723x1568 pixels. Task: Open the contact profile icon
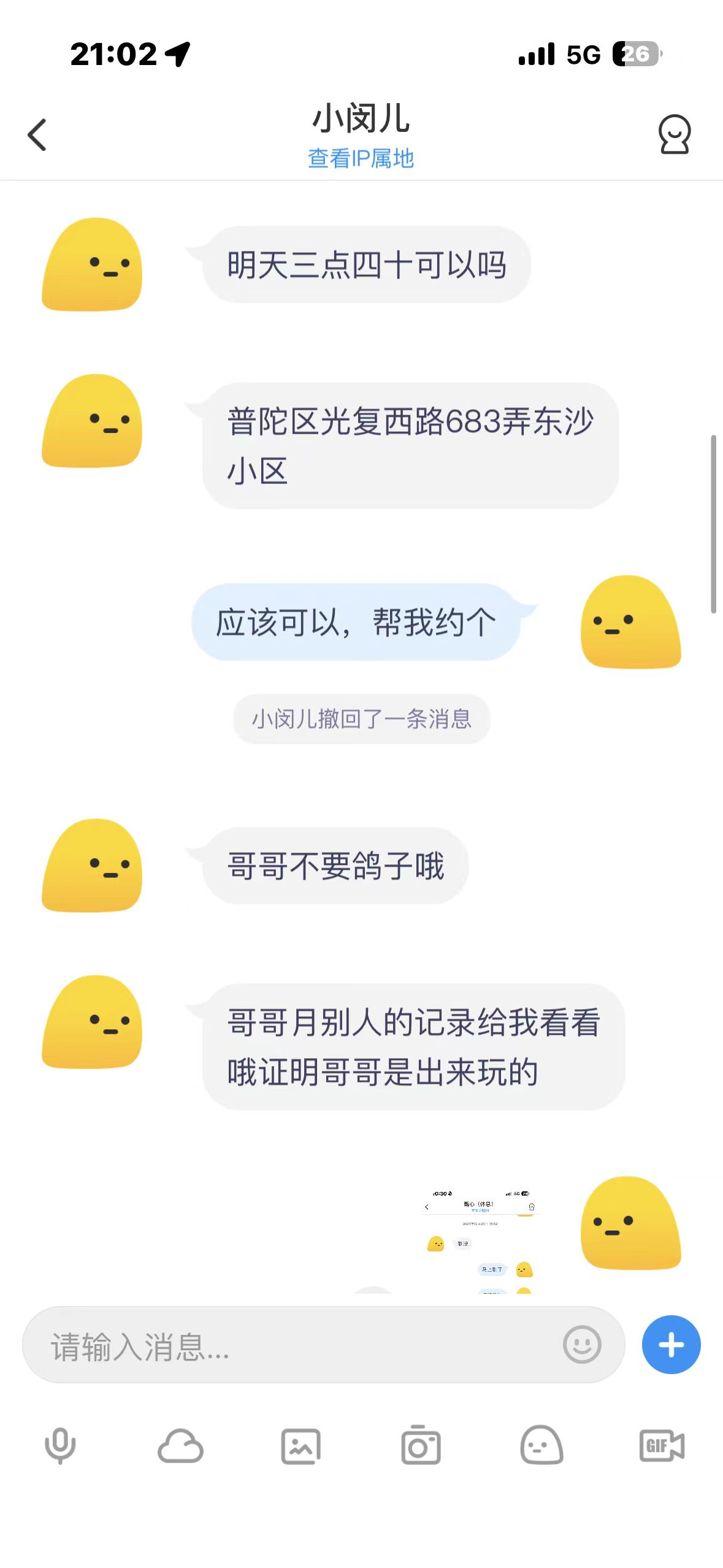(x=675, y=134)
